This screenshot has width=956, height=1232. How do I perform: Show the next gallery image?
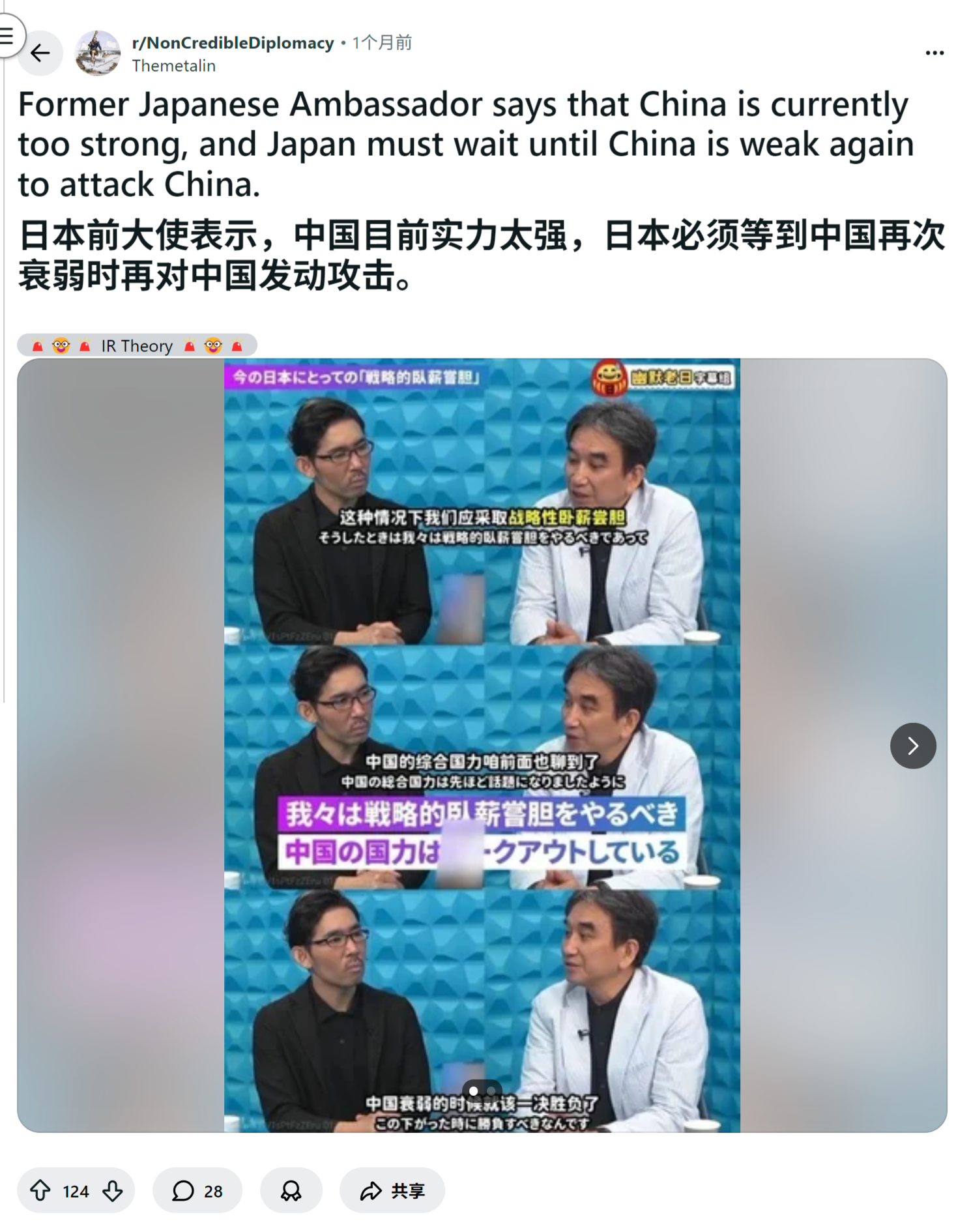pos(912,746)
